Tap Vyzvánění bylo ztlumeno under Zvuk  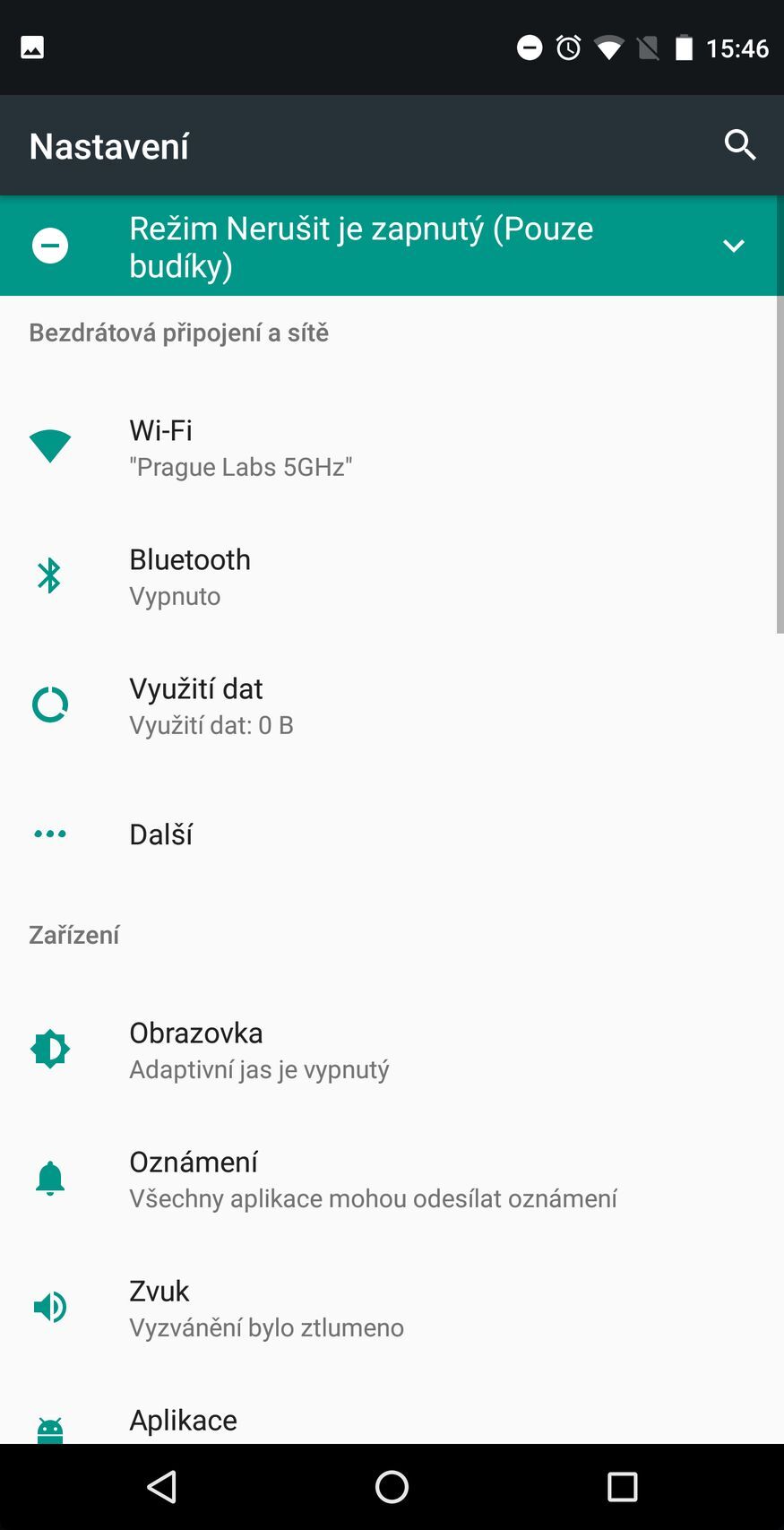pos(266,1327)
